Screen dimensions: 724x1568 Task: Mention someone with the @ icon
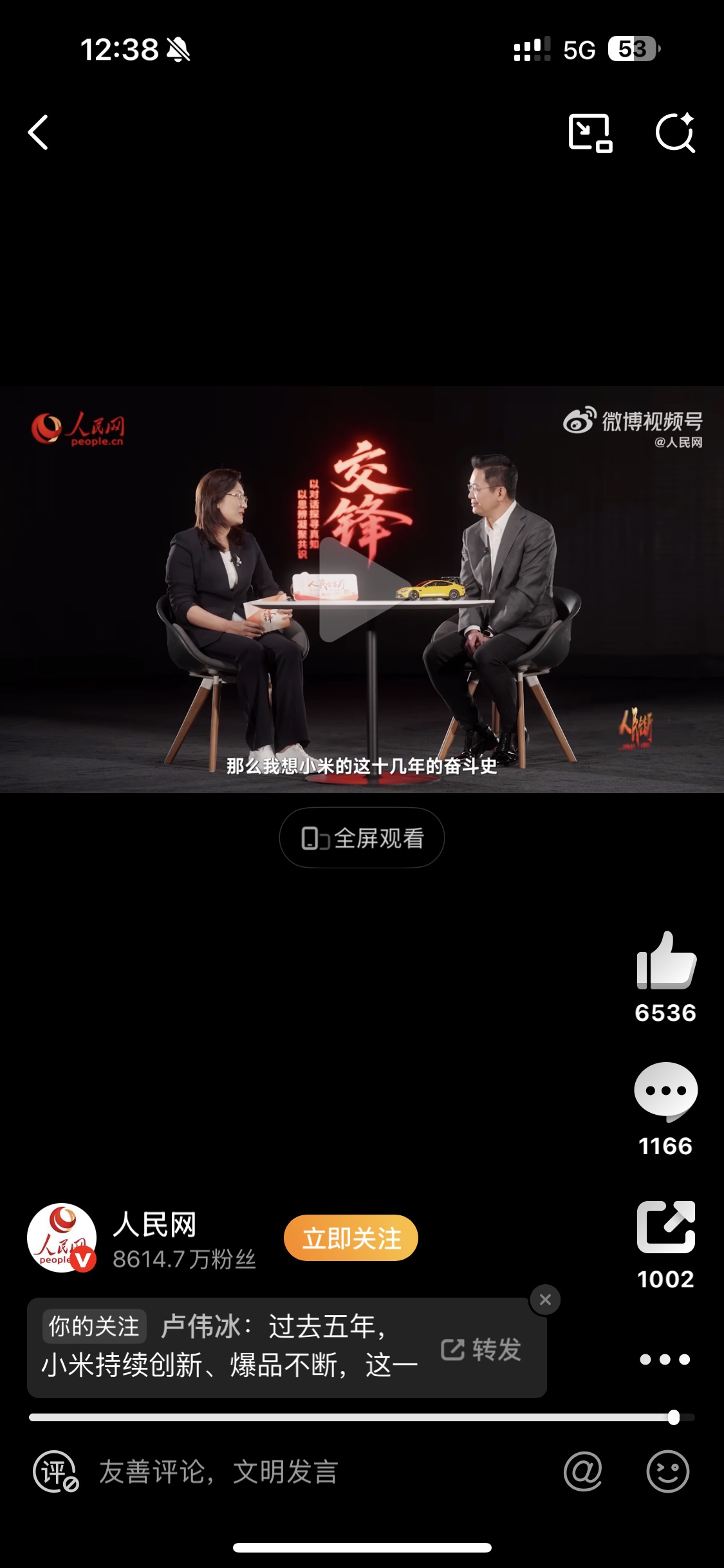click(583, 1471)
